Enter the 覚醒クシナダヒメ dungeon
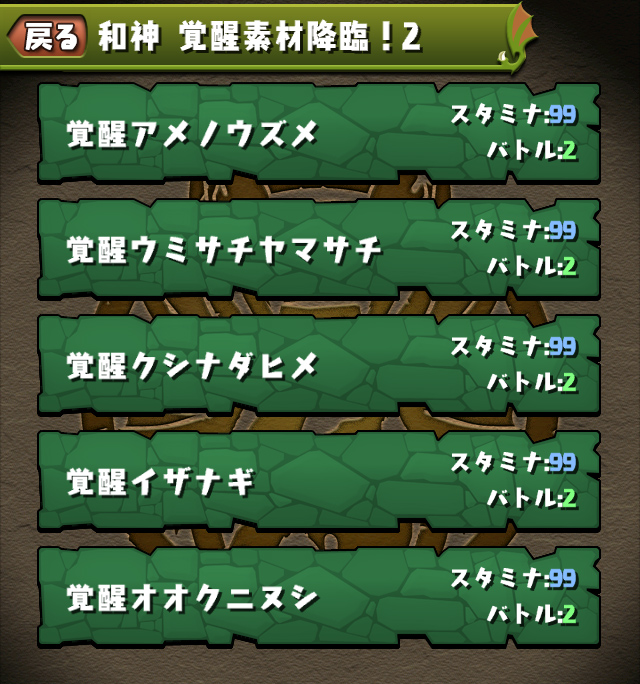 coord(318,365)
